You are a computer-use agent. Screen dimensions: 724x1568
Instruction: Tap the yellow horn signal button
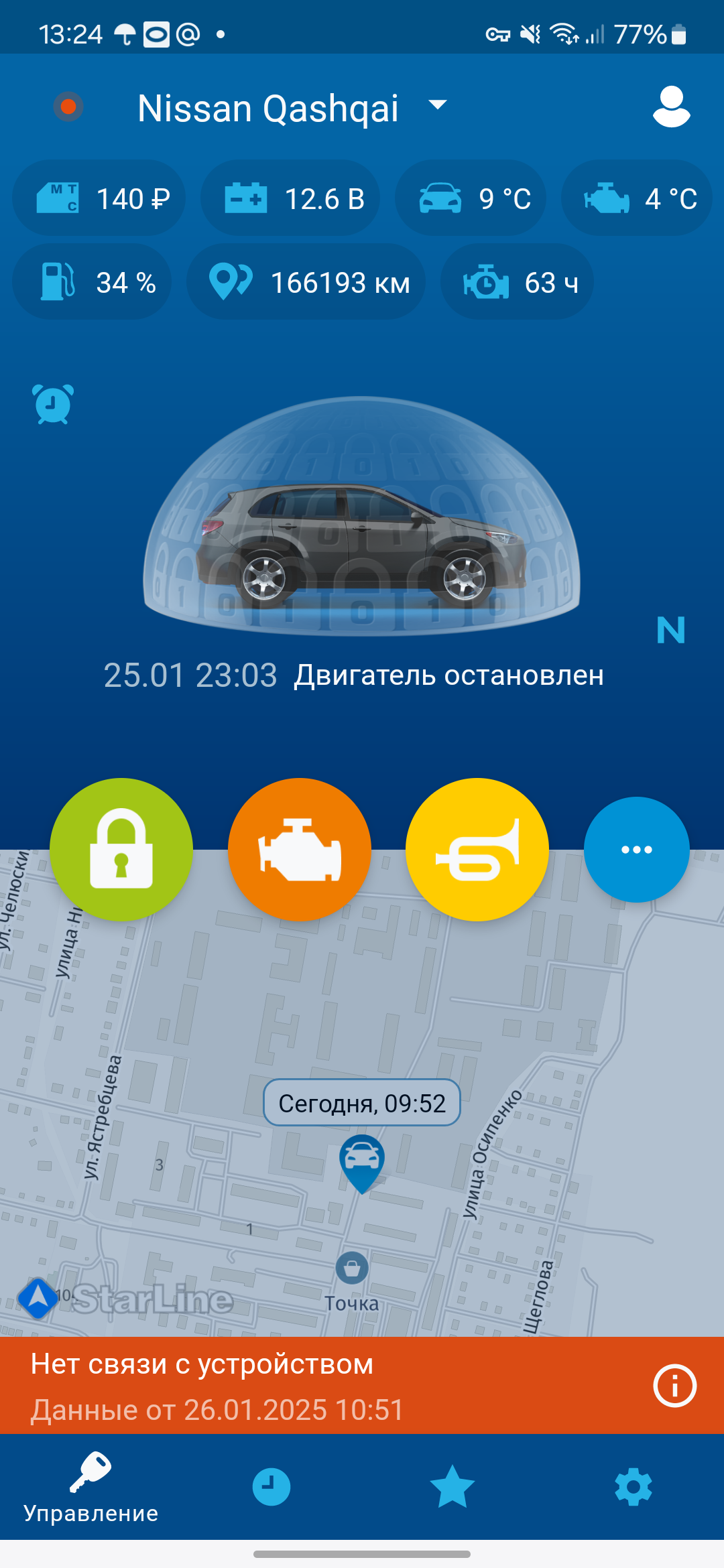tap(477, 850)
